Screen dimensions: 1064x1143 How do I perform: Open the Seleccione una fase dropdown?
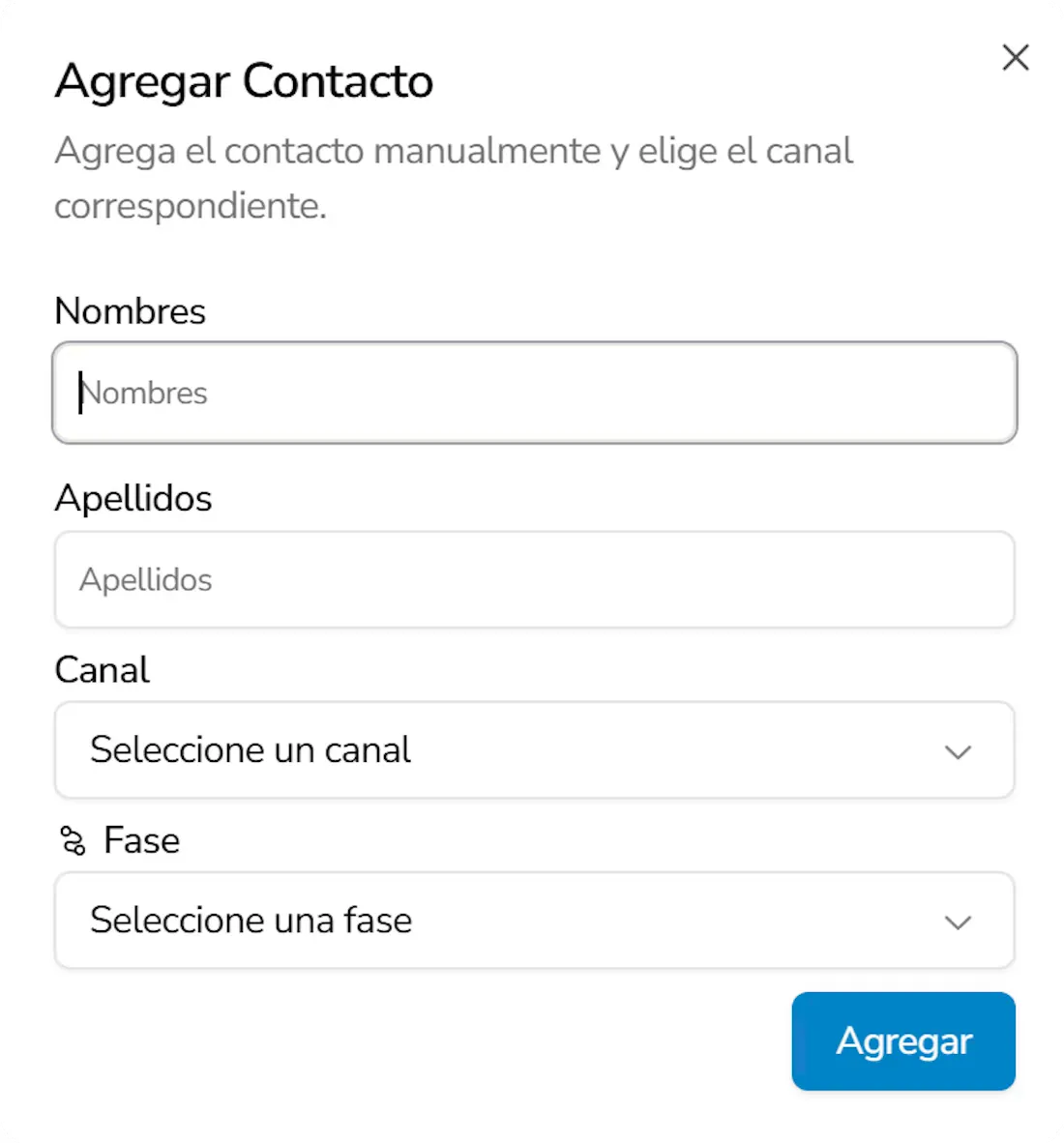click(x=532, y=922)
